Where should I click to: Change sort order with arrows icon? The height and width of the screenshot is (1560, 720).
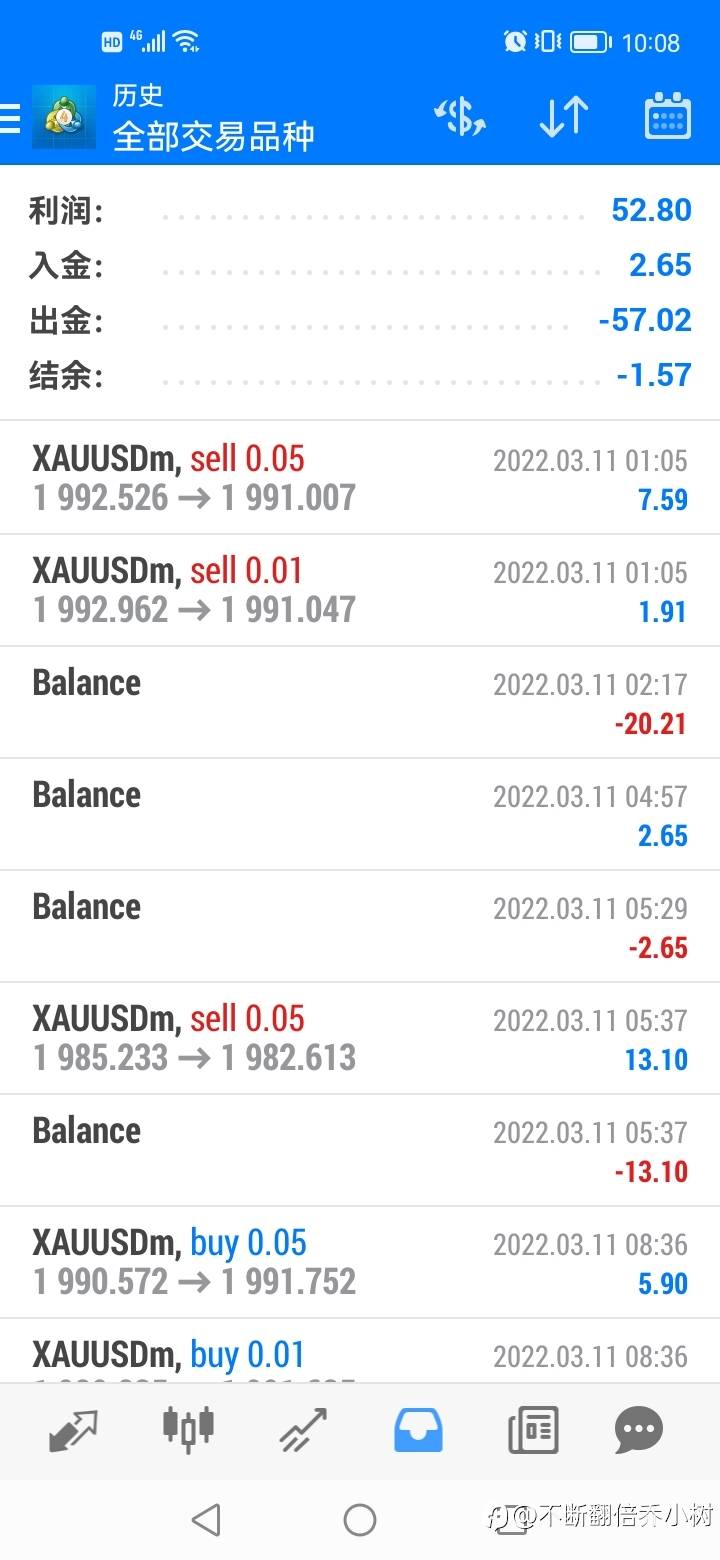point(564,118)
